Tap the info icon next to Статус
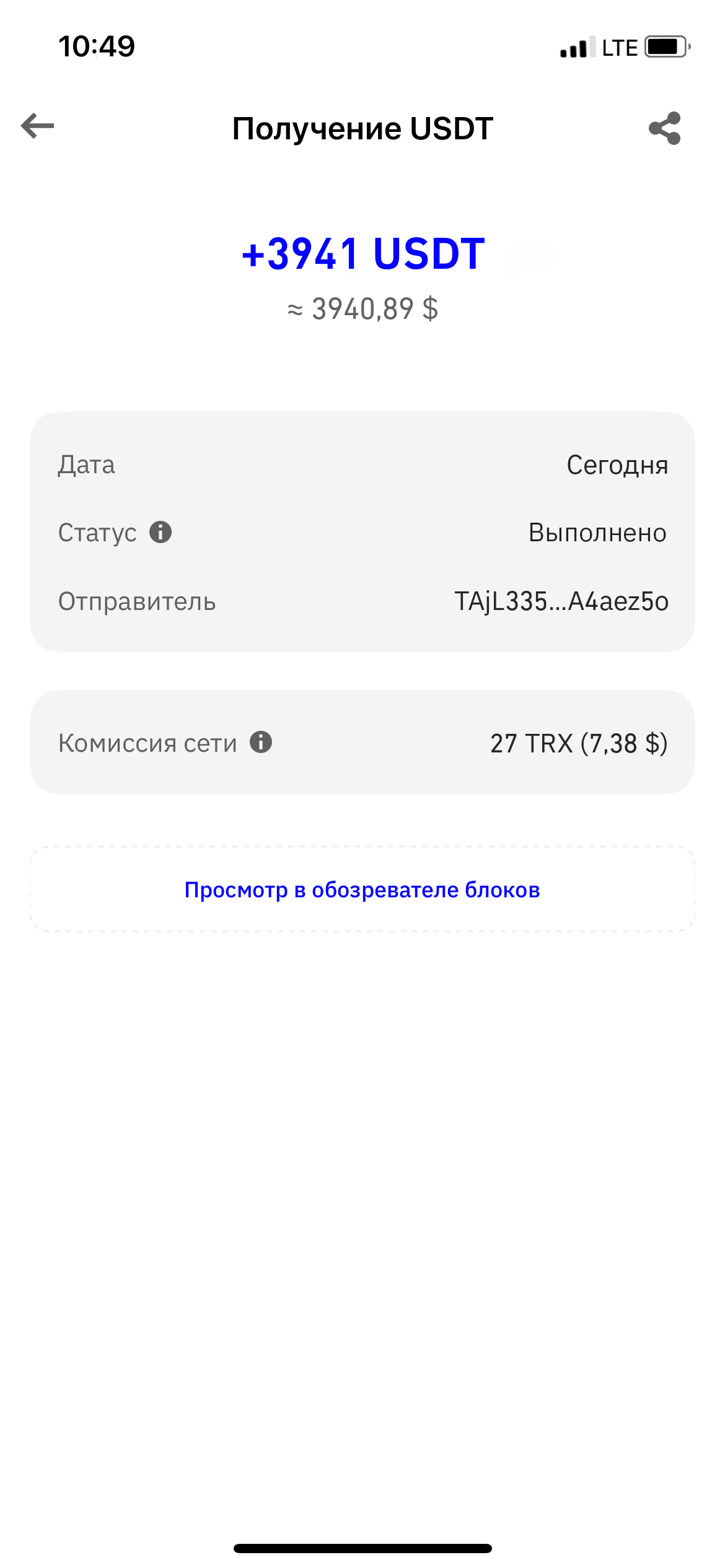The width and height of the screenshot is (725, 1568). [x=160, y=531]
